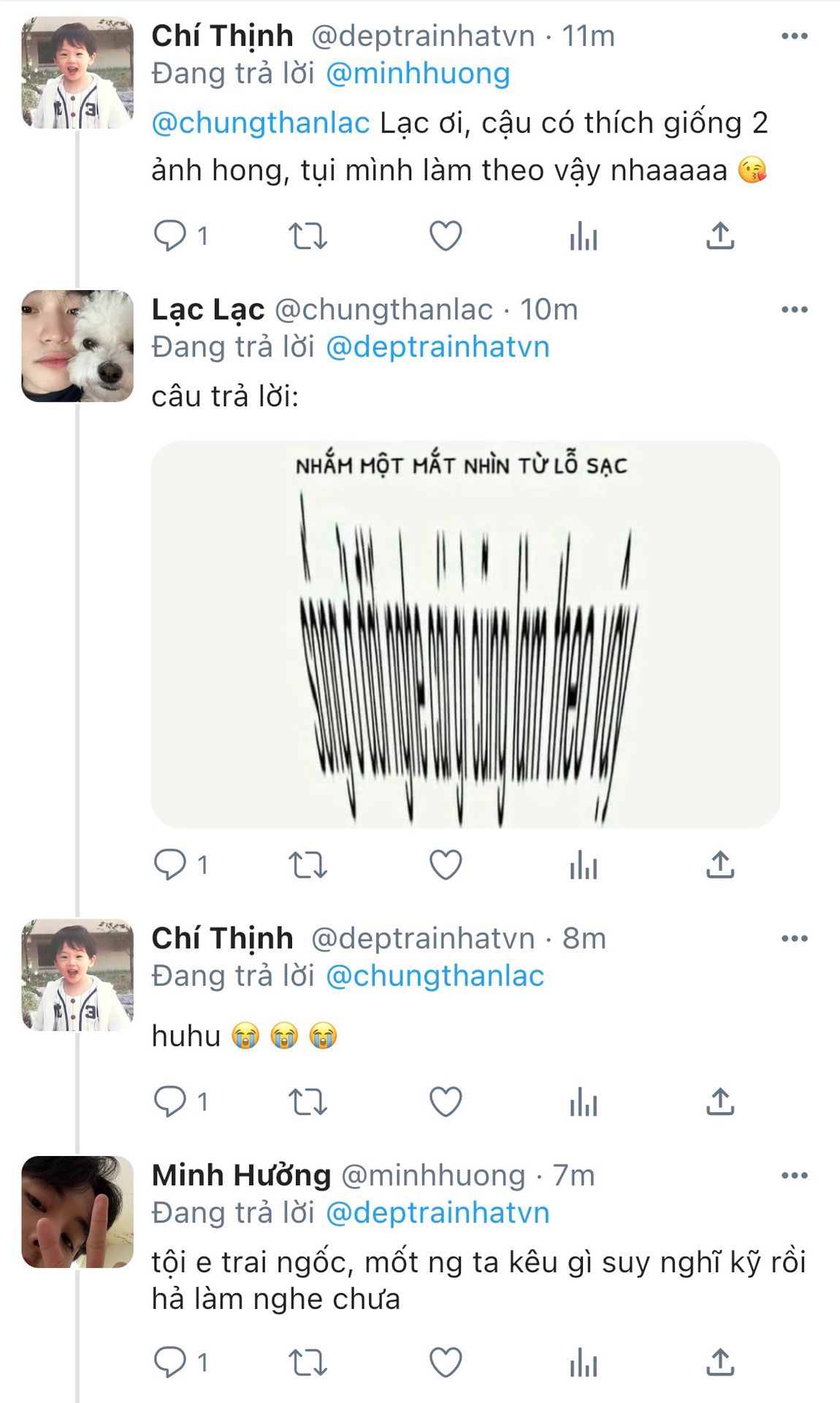Open the image in Lạc Lạc's reply
The height and width of the screenshot is (1403, 840).
(465, 634)
